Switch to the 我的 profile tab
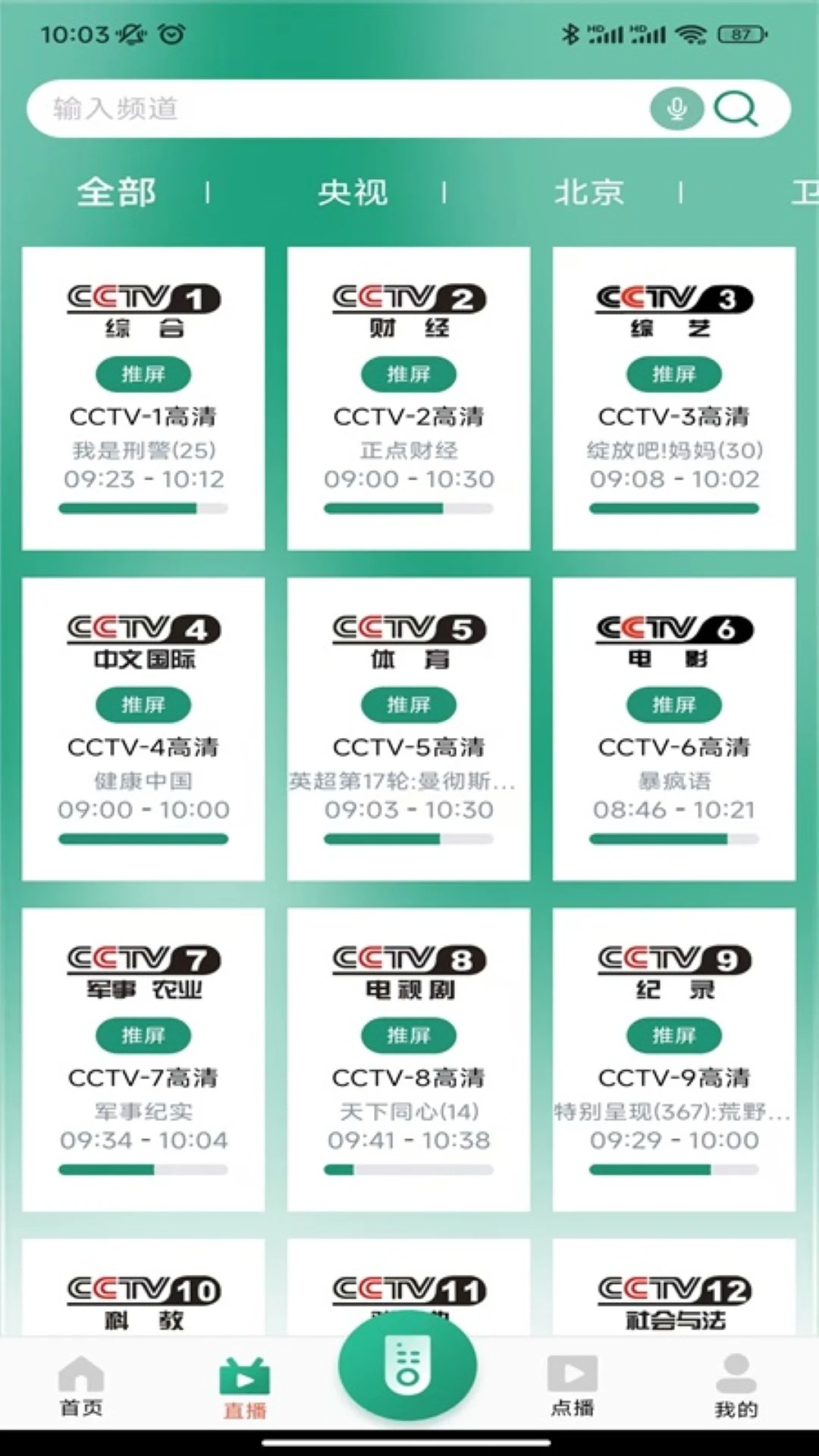This screenshot has height=1456, width=819. click(736, 1386)
